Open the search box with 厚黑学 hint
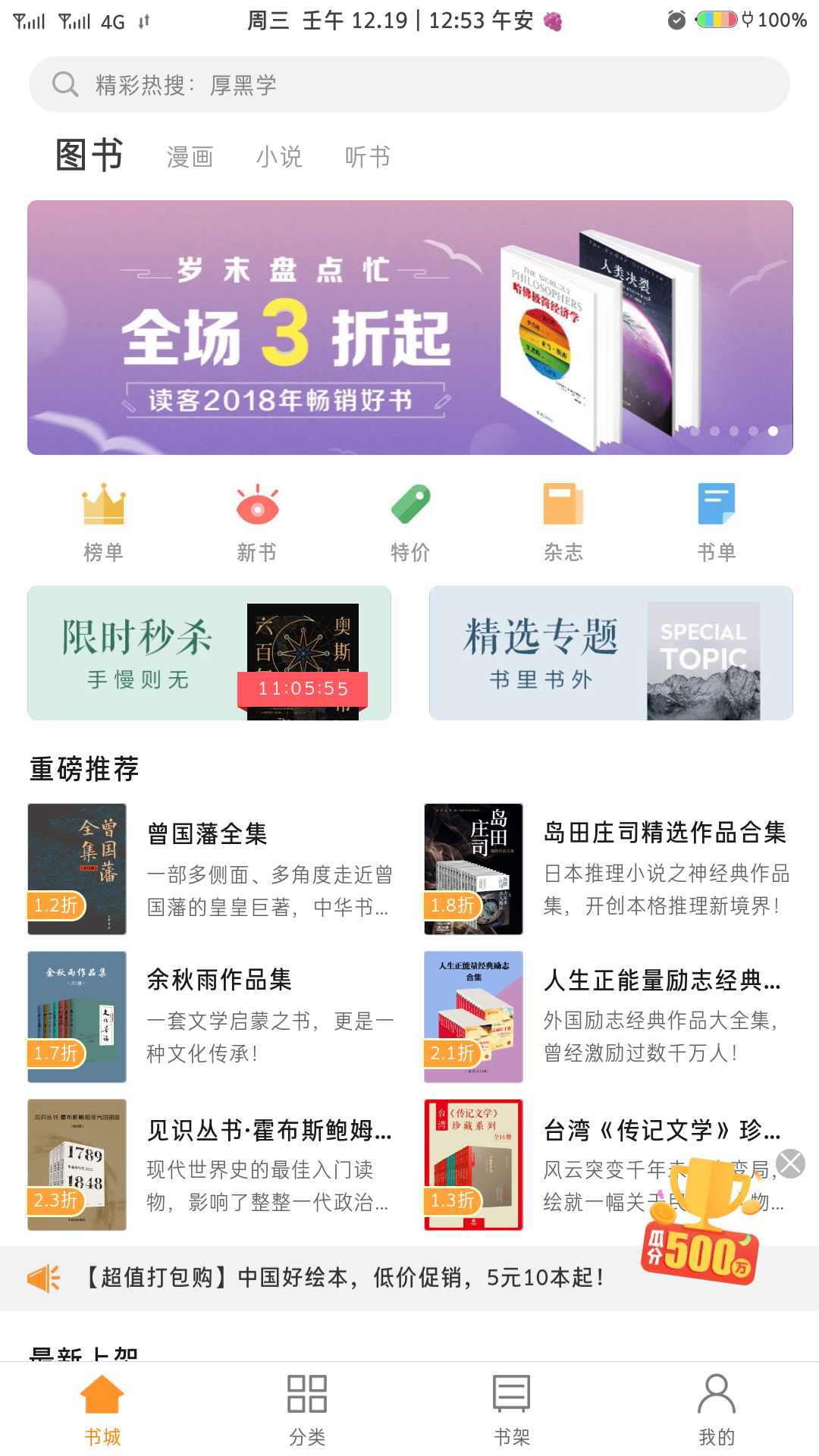Screen dimensions: 819x1456 point(409,84)
